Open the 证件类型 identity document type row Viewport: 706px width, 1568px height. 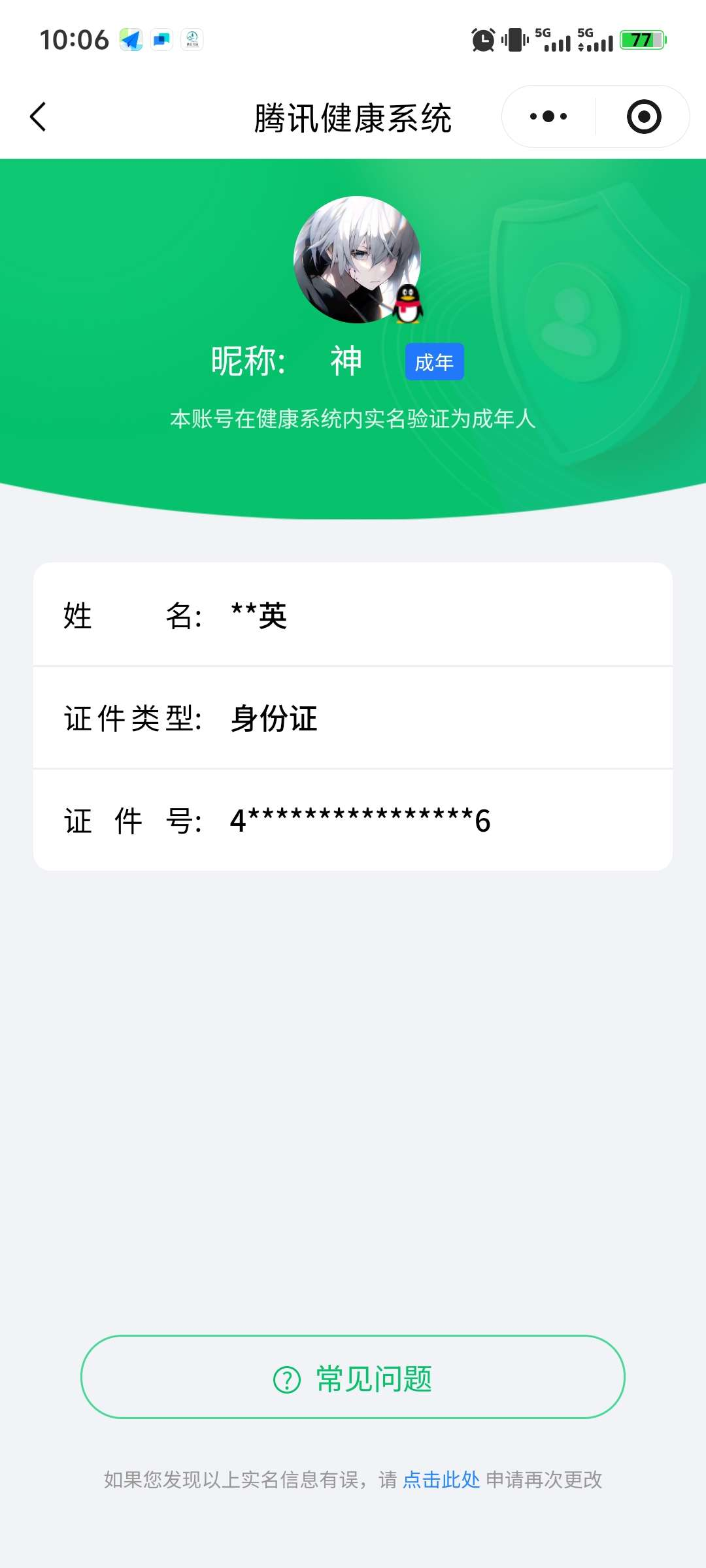tap(353, 719)
